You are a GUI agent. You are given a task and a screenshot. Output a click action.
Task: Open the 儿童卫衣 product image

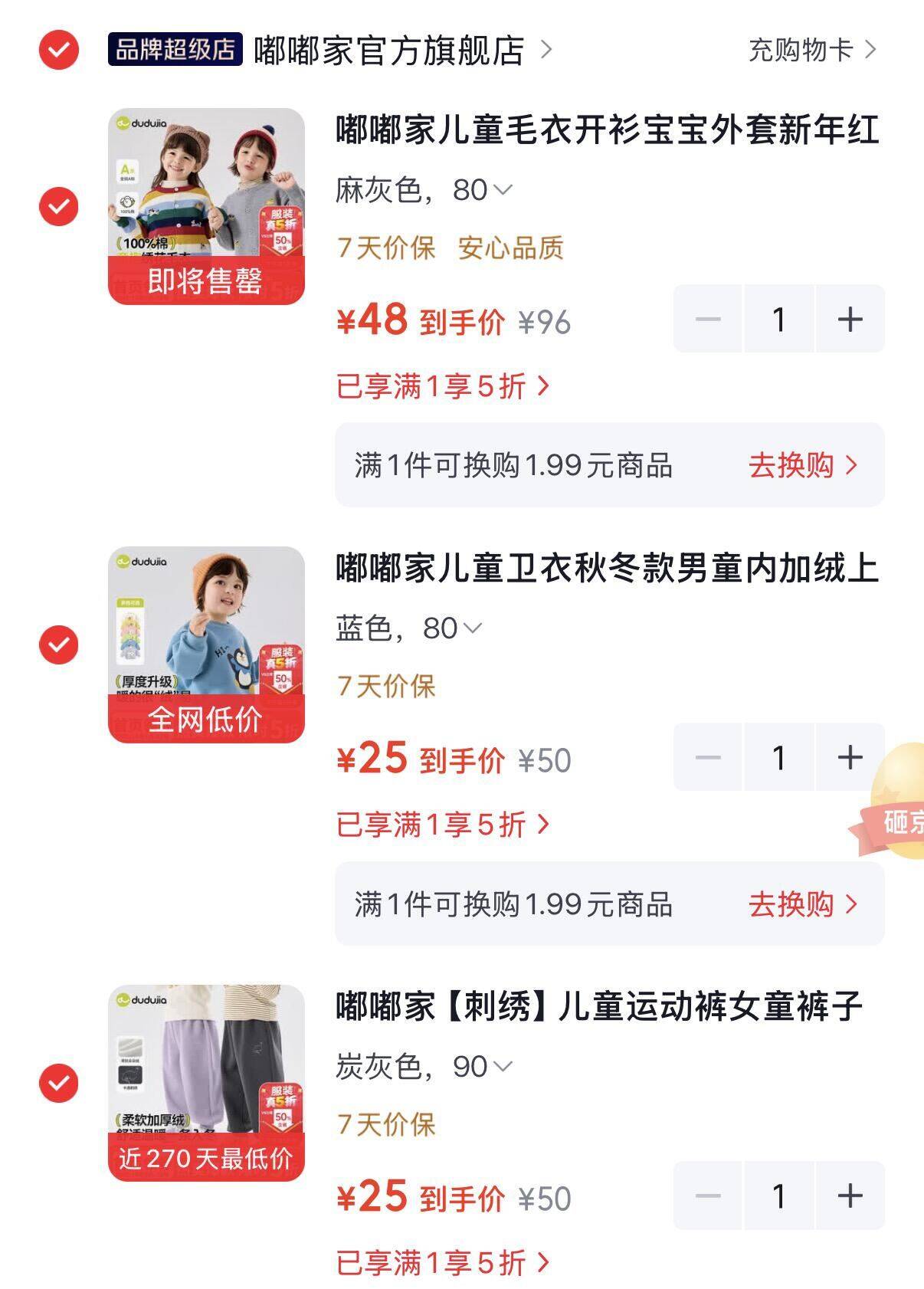coord(206,644)
